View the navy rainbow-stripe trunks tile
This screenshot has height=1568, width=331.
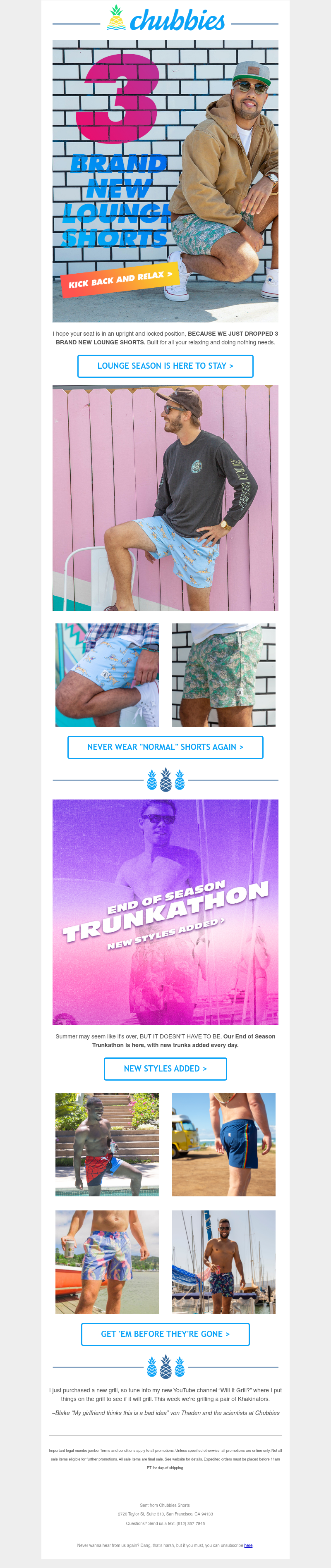pos(223,1144)
